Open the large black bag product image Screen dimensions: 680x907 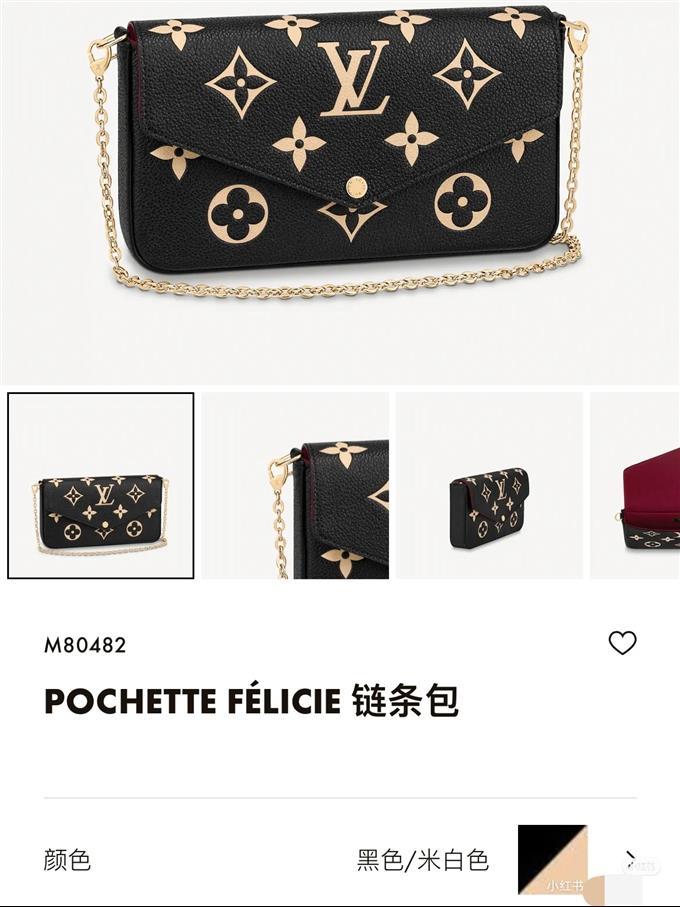click(x=340, y=160)
